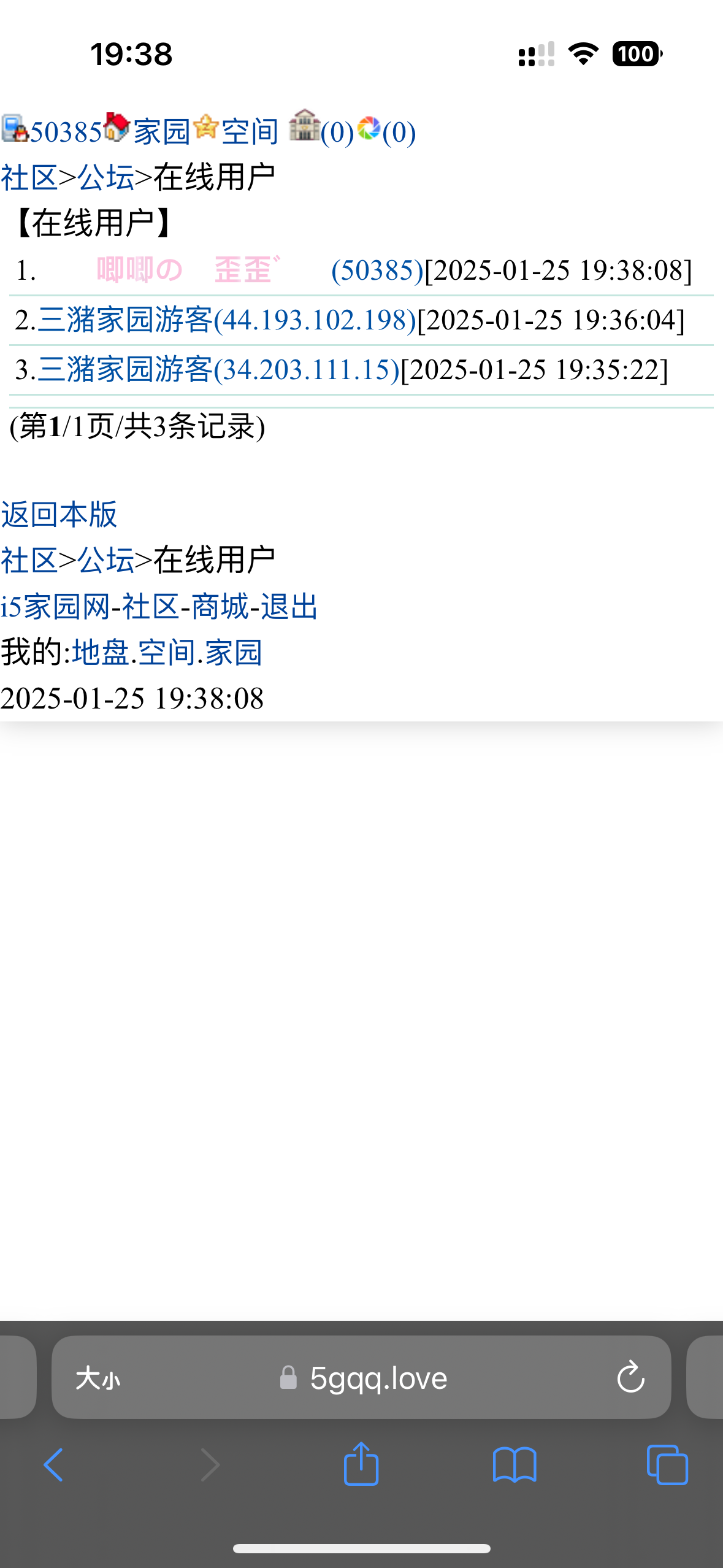
Task: Tap 返回本版 to return to forum
Action: click(x=59, y=514)
